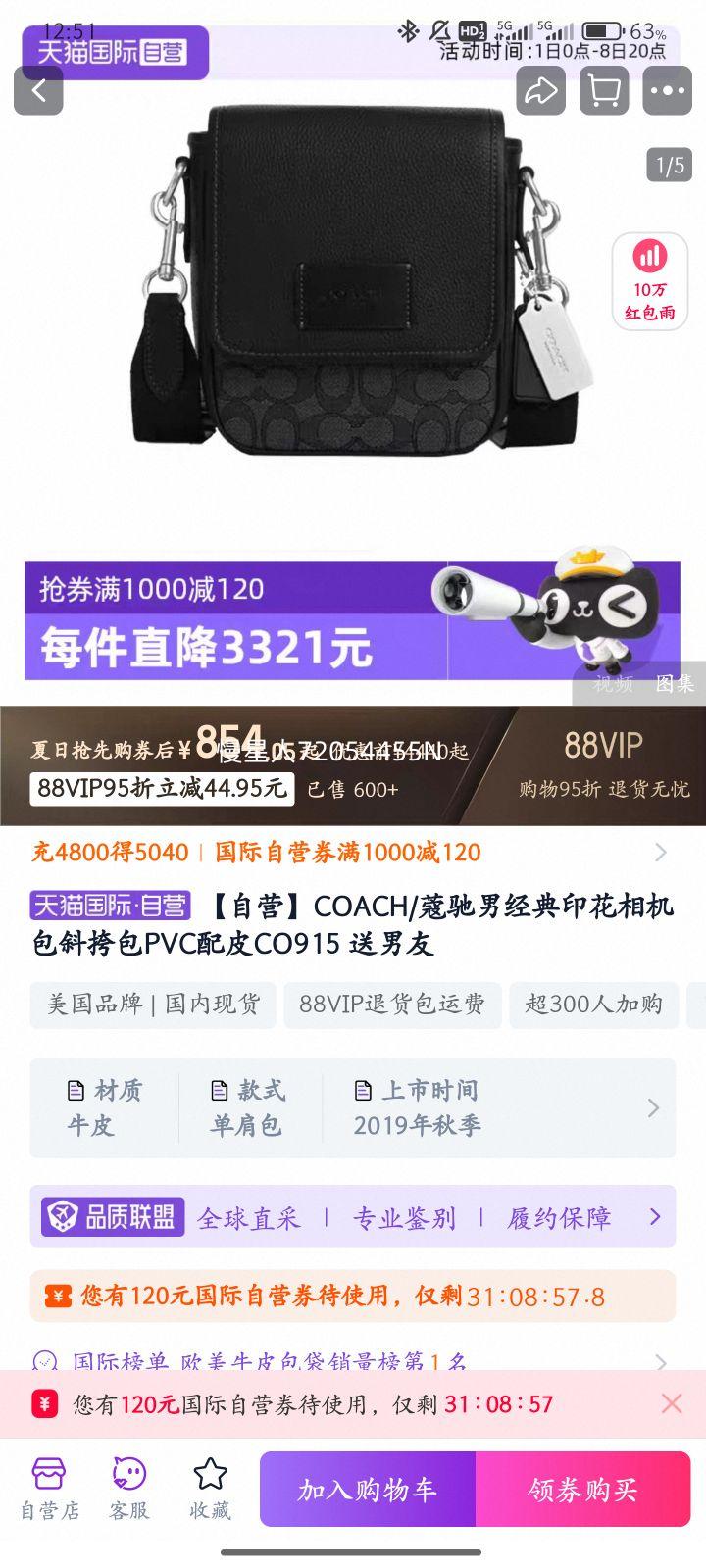
Task: Open the more options ellipsis menu
Action: pyautogui.click(x=666, y=92)
